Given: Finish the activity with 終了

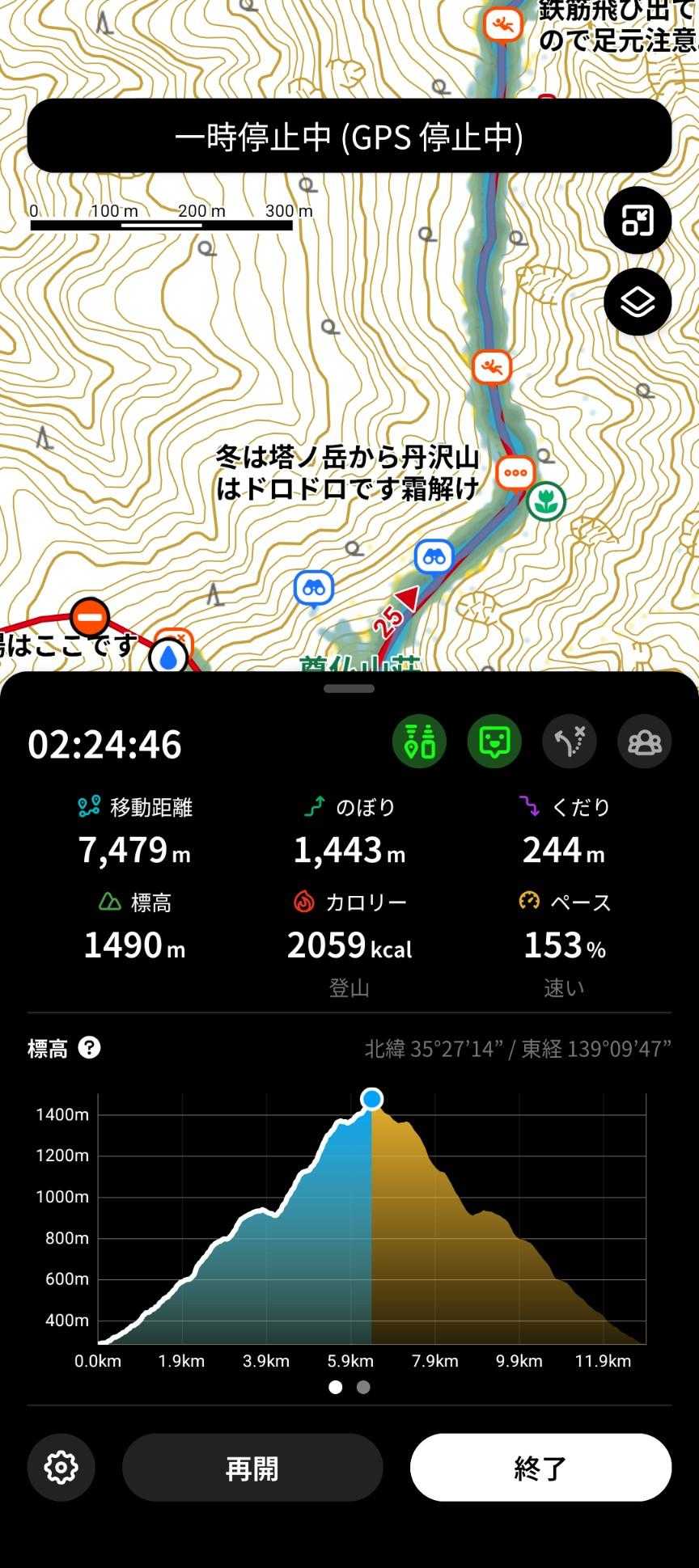Looking at the screenshot, I should tap(540, 1468).
